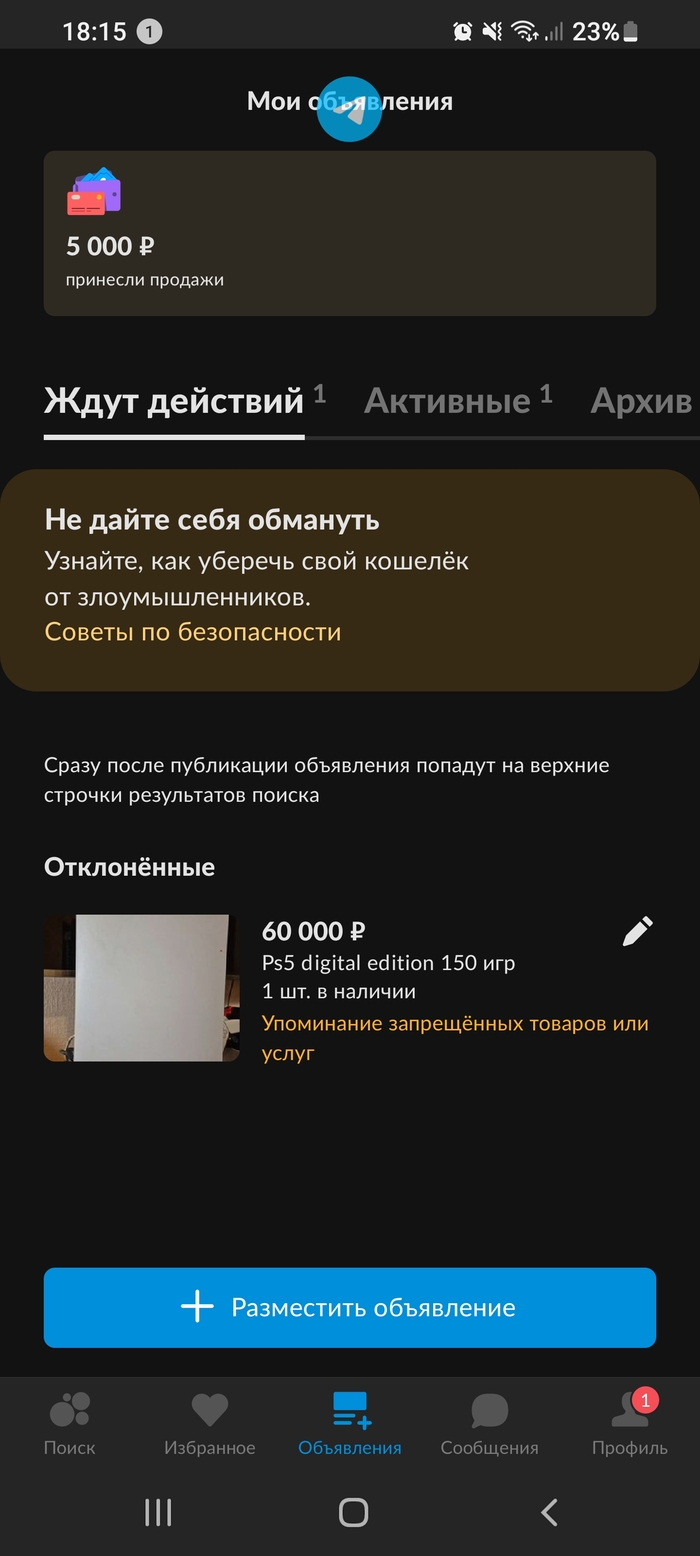Tap the floating Telegram bubble

pyautogui.click(x=349, y=109)
